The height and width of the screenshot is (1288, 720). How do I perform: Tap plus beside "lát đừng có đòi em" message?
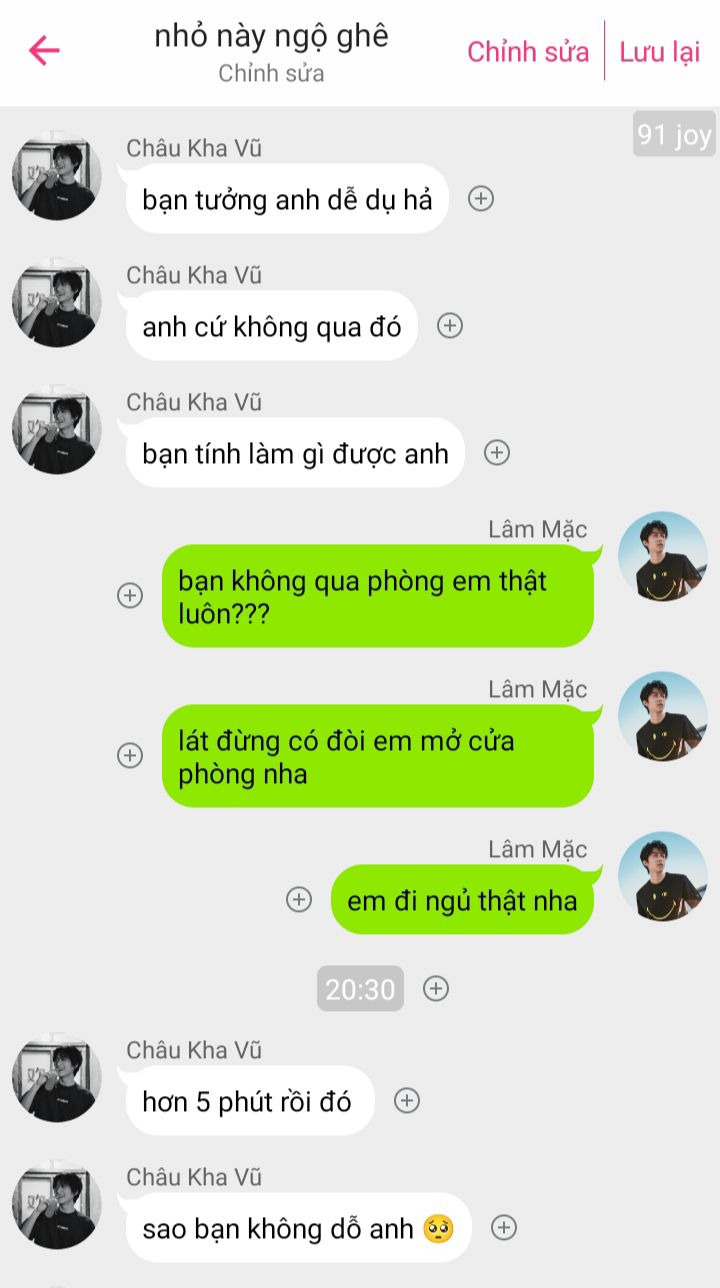[x=130, y=755]
